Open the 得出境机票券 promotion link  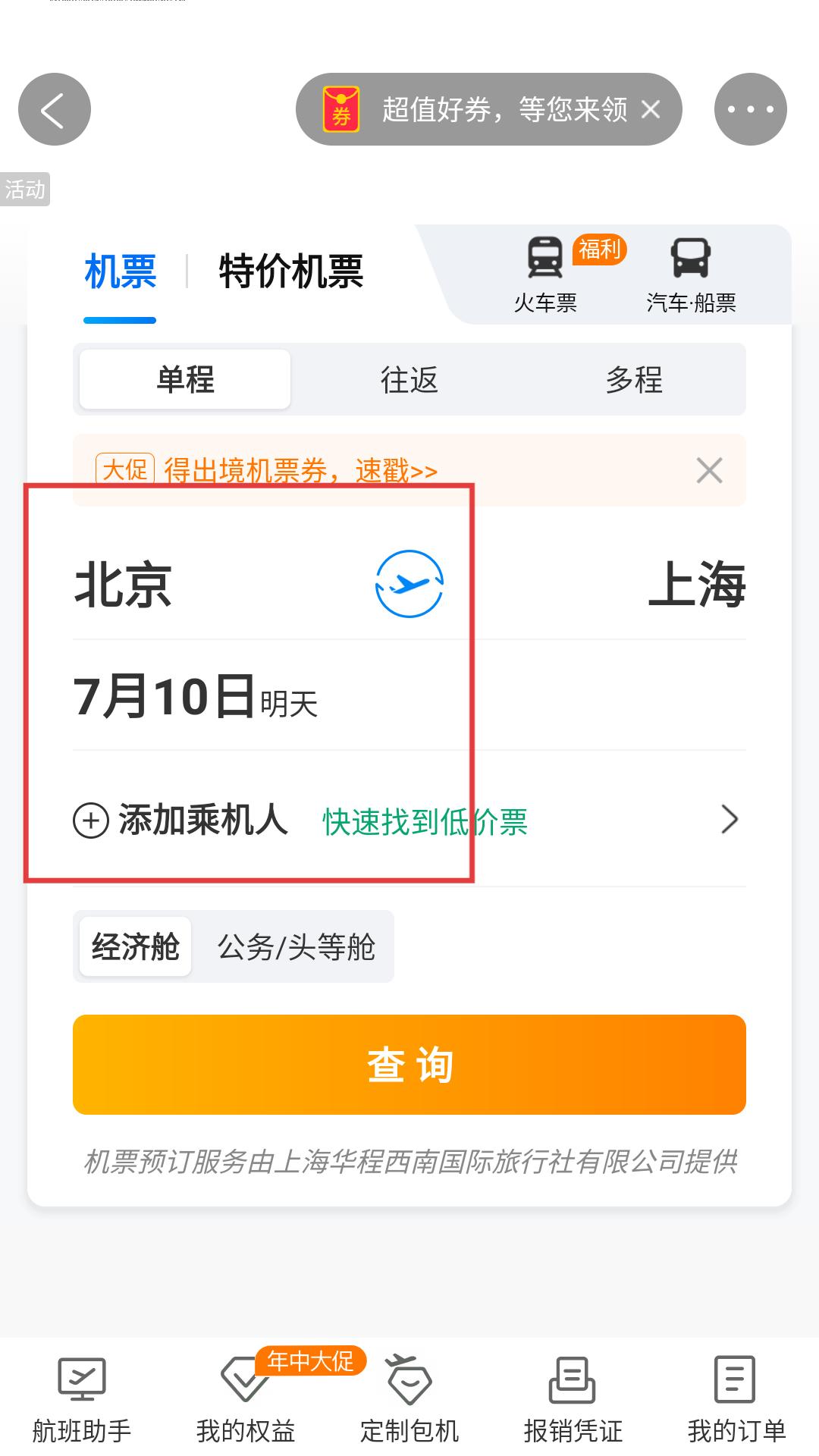pos(300,470)
